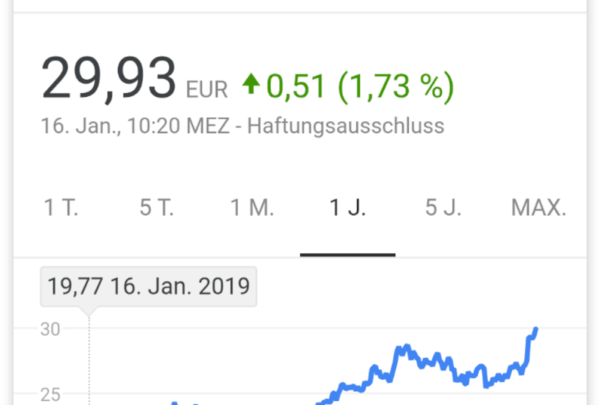Viewport: 600px width, 405px height.
Task: Open the Haftungsausschluss disclaimer link
Action: click(x=347, y=127)
